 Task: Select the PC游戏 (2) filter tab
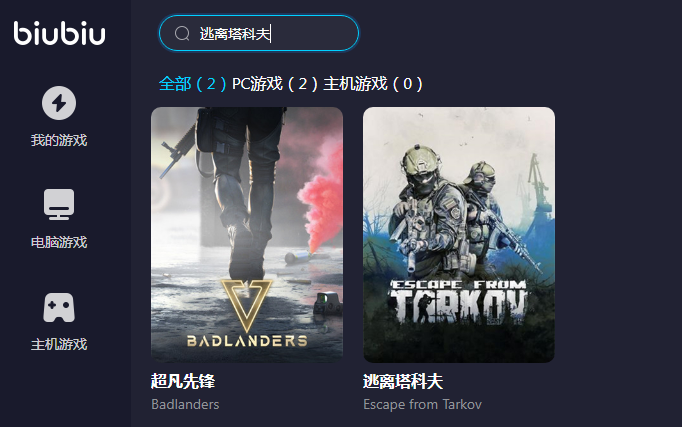[x=275, y=84]
